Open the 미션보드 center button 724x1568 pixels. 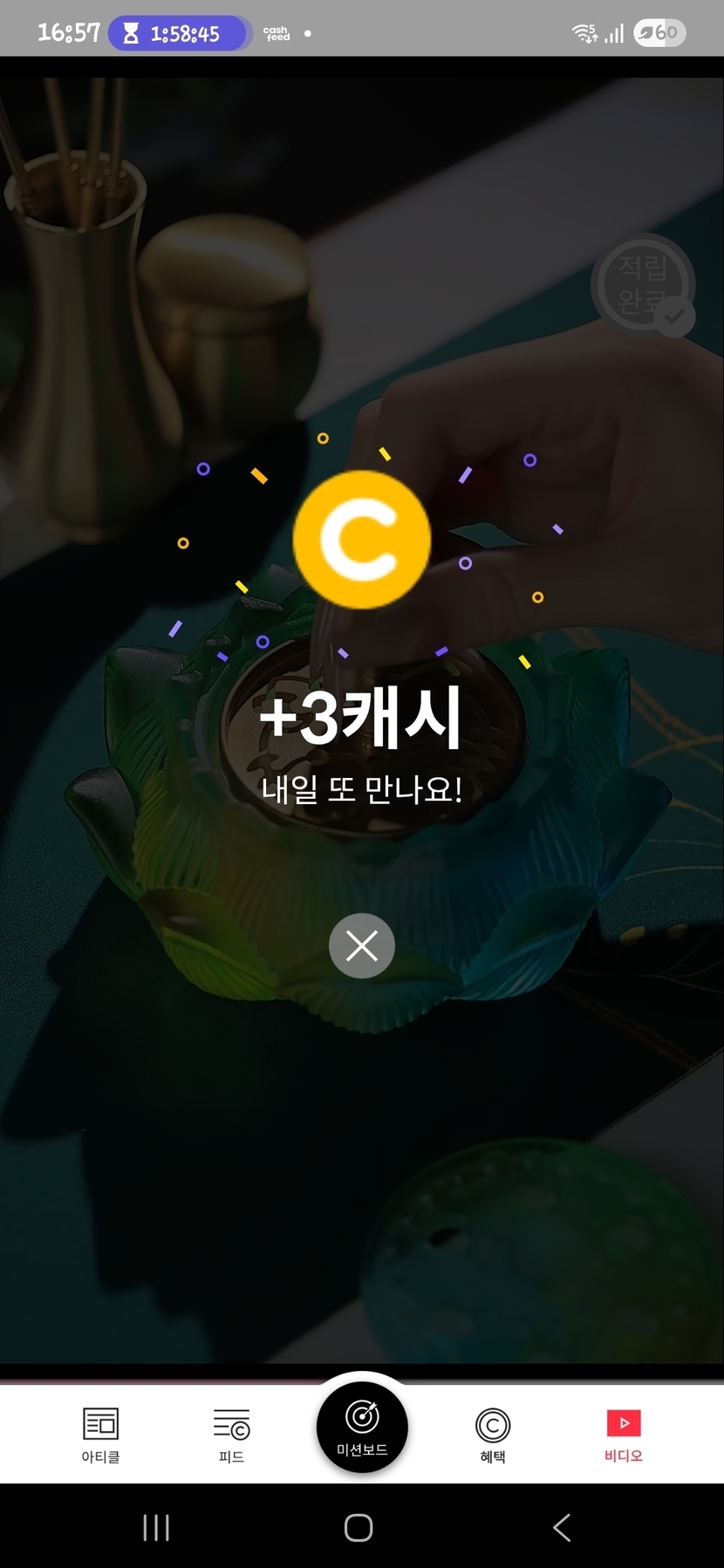coord(362,1427)
